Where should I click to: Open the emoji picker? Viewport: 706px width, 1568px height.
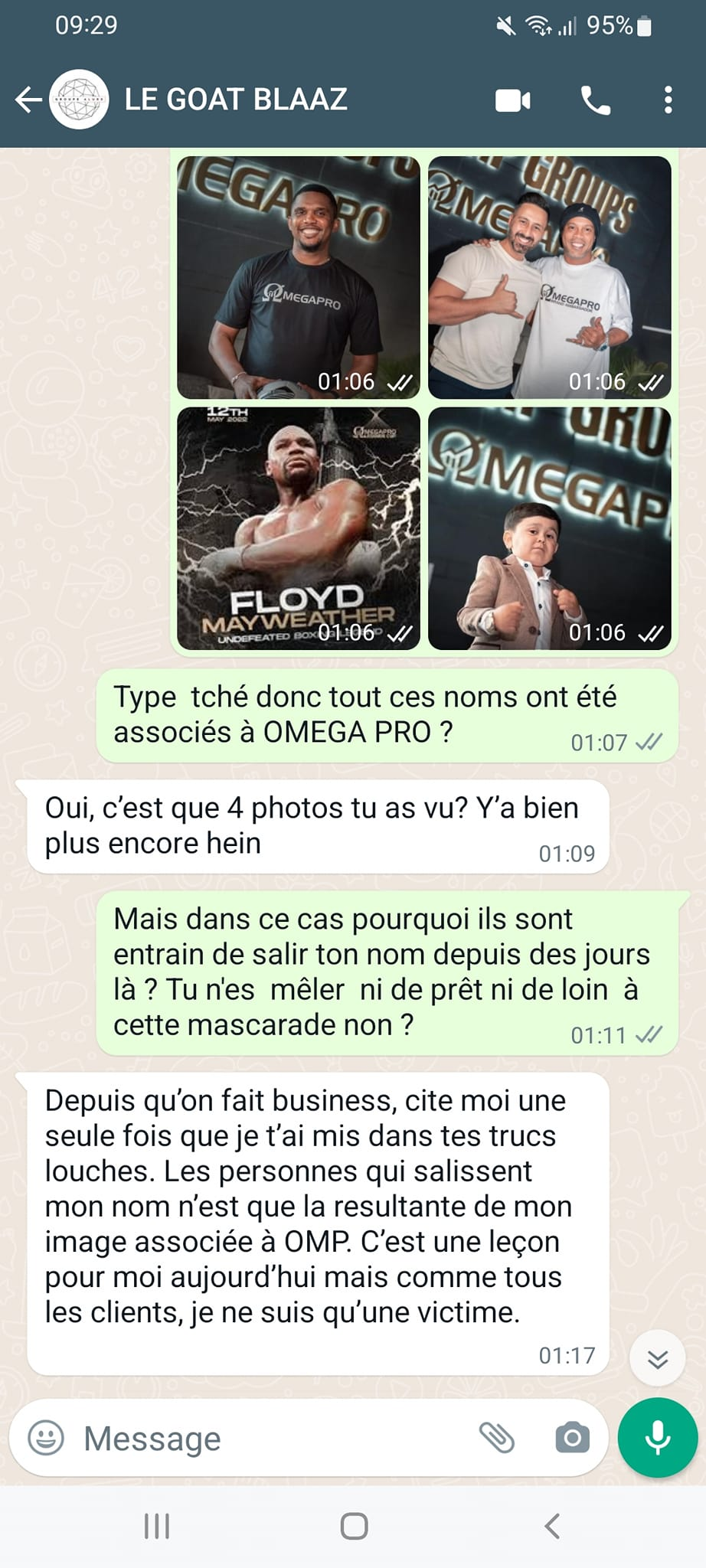coord(46,1438)
